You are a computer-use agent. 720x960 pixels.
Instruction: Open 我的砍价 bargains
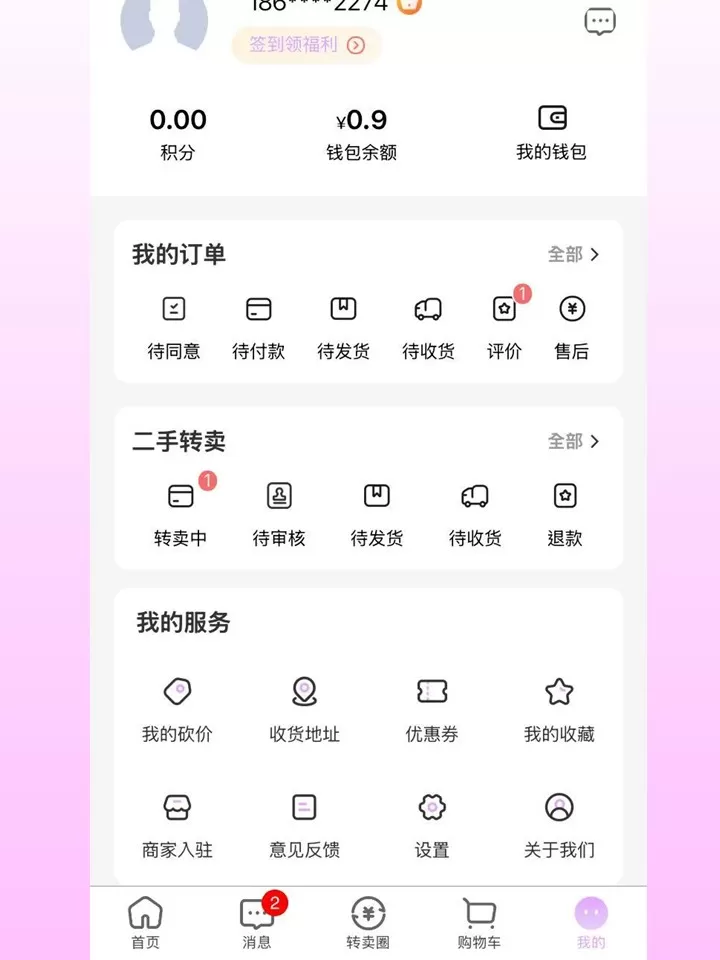click(x=177, y=708)
